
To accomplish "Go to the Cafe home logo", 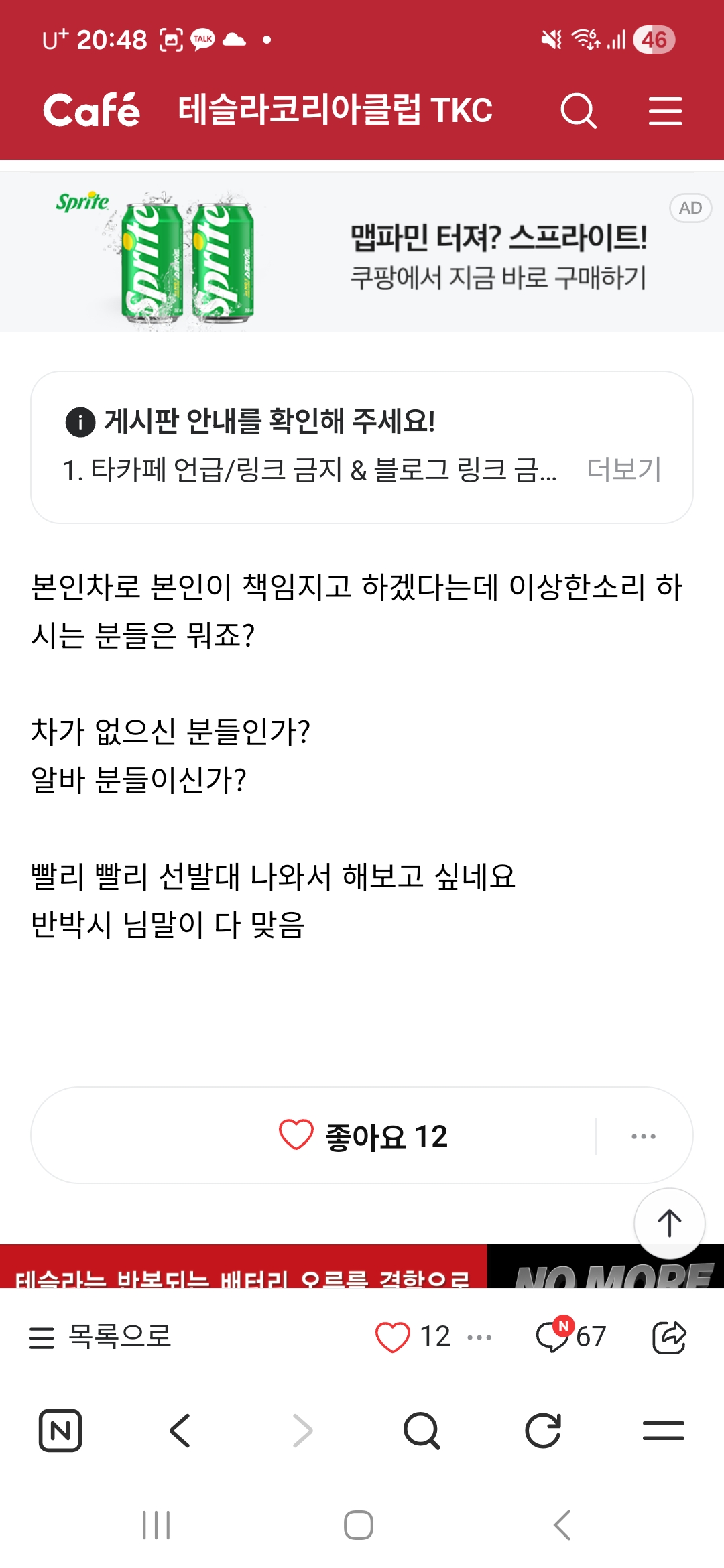I will point(92,111).
